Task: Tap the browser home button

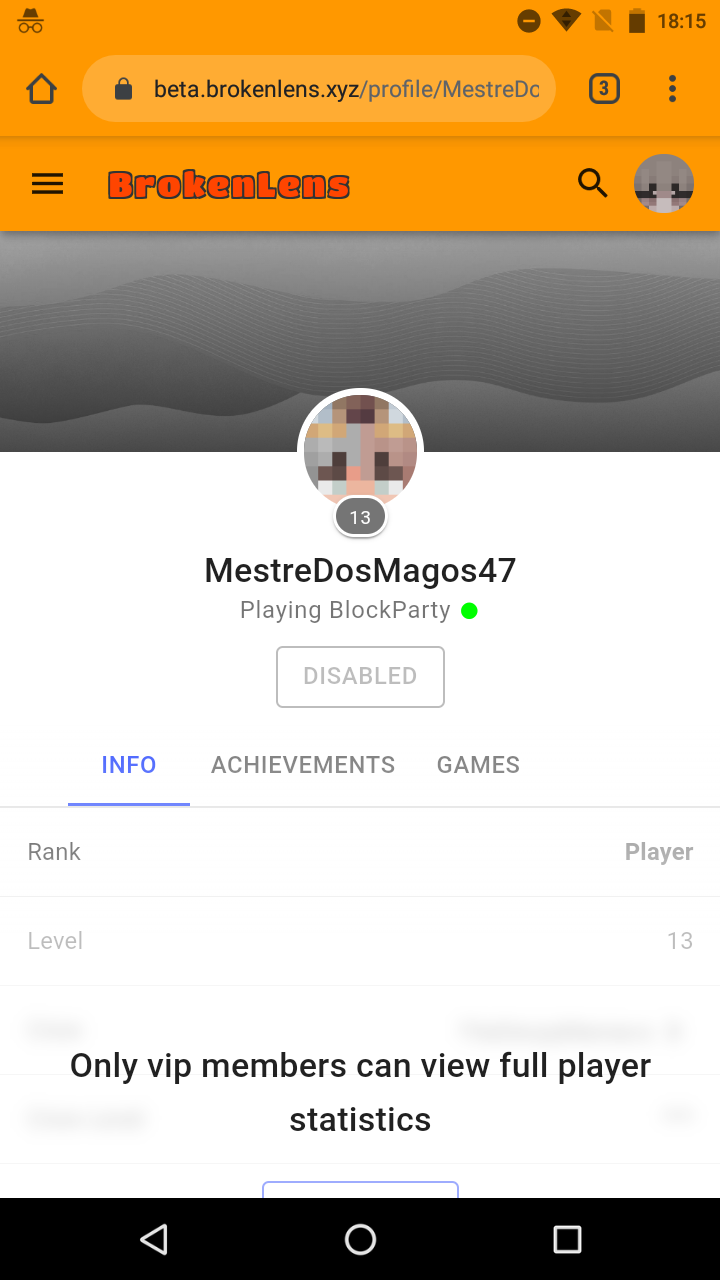Action: [x=41, y=89]
